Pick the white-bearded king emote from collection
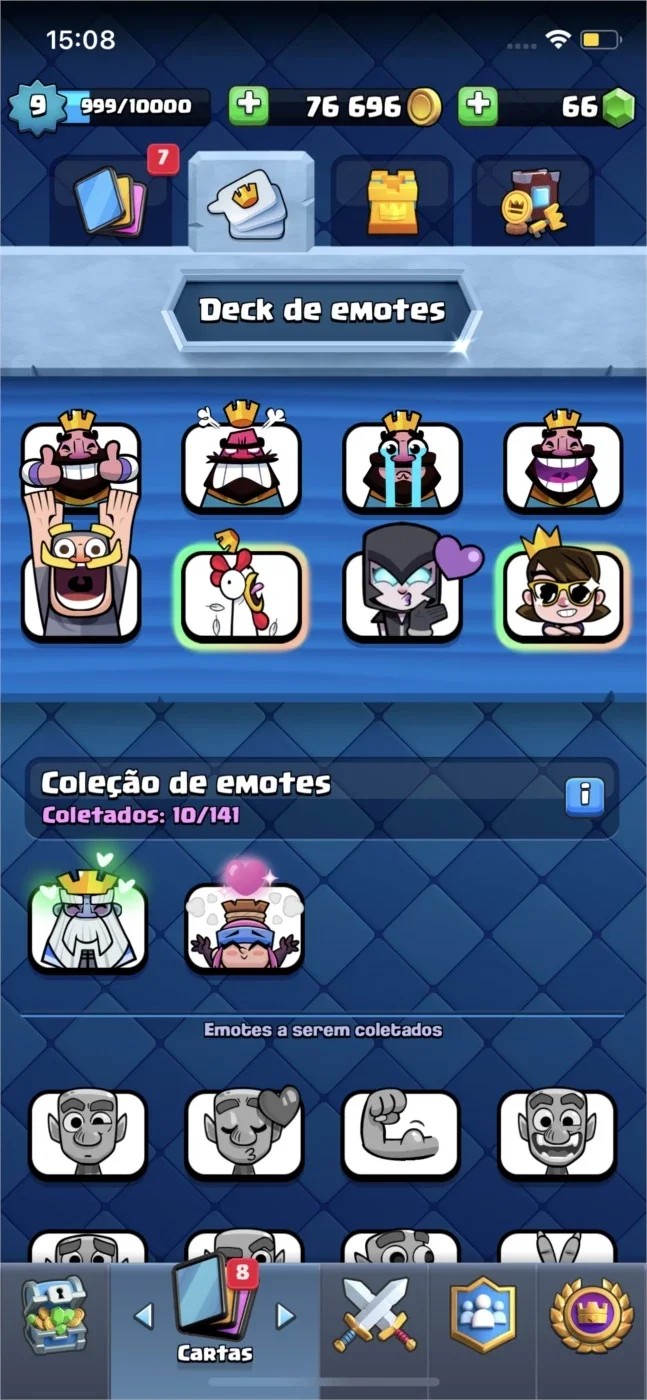The height and width of the screenshot is (1400, 647). pyautogui.click(x=88, y=917)
